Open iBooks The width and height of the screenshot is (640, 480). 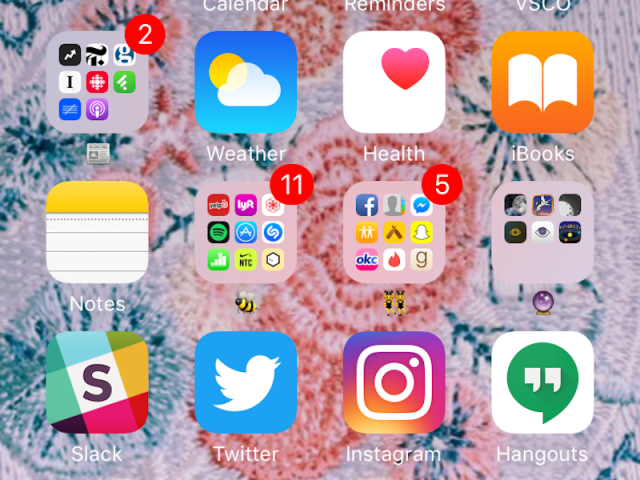[542, 82]
